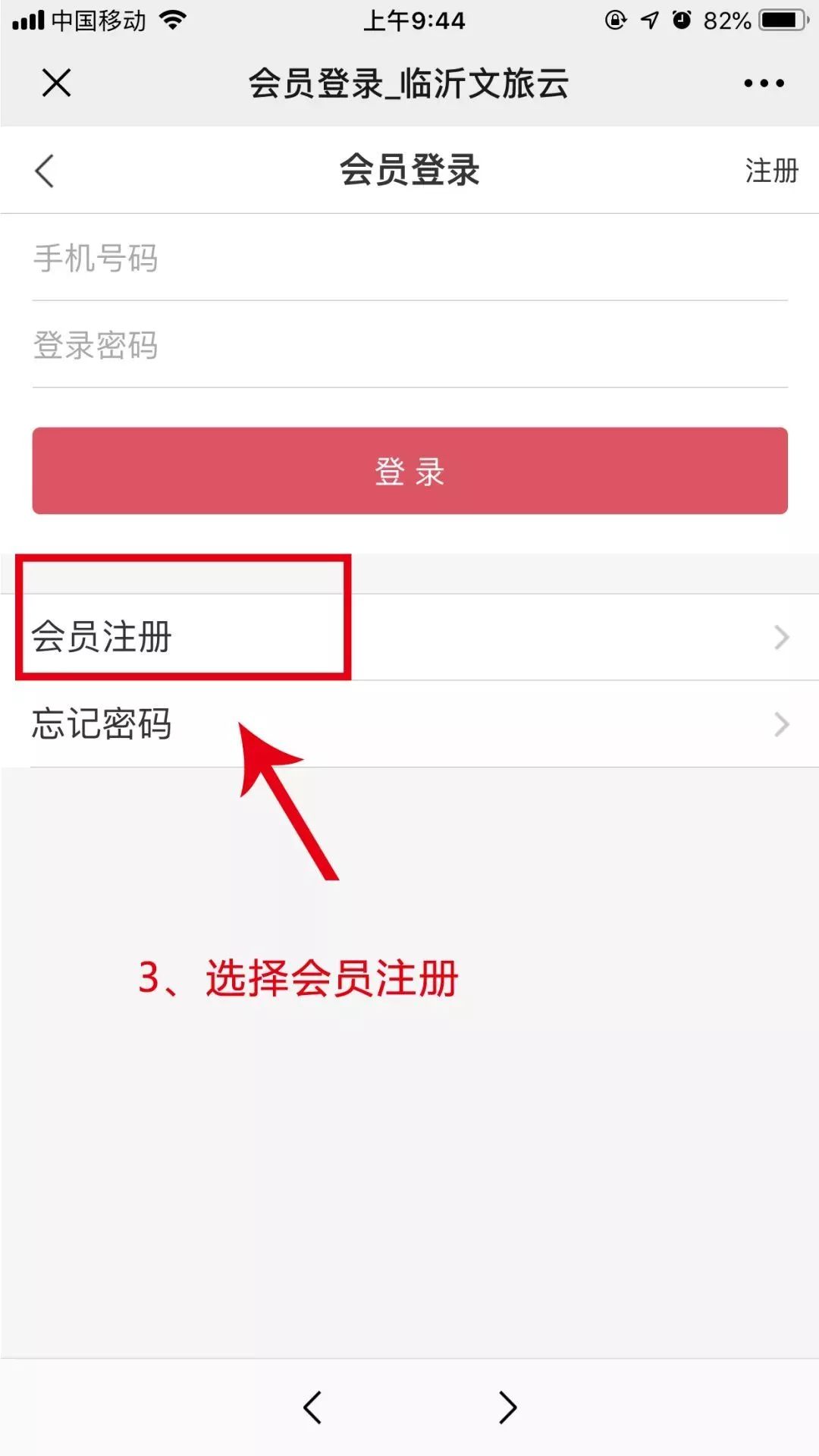Open the three-dot more options menu
Image resolution: width=819 pixels, height=1456 pixels.
764,83
